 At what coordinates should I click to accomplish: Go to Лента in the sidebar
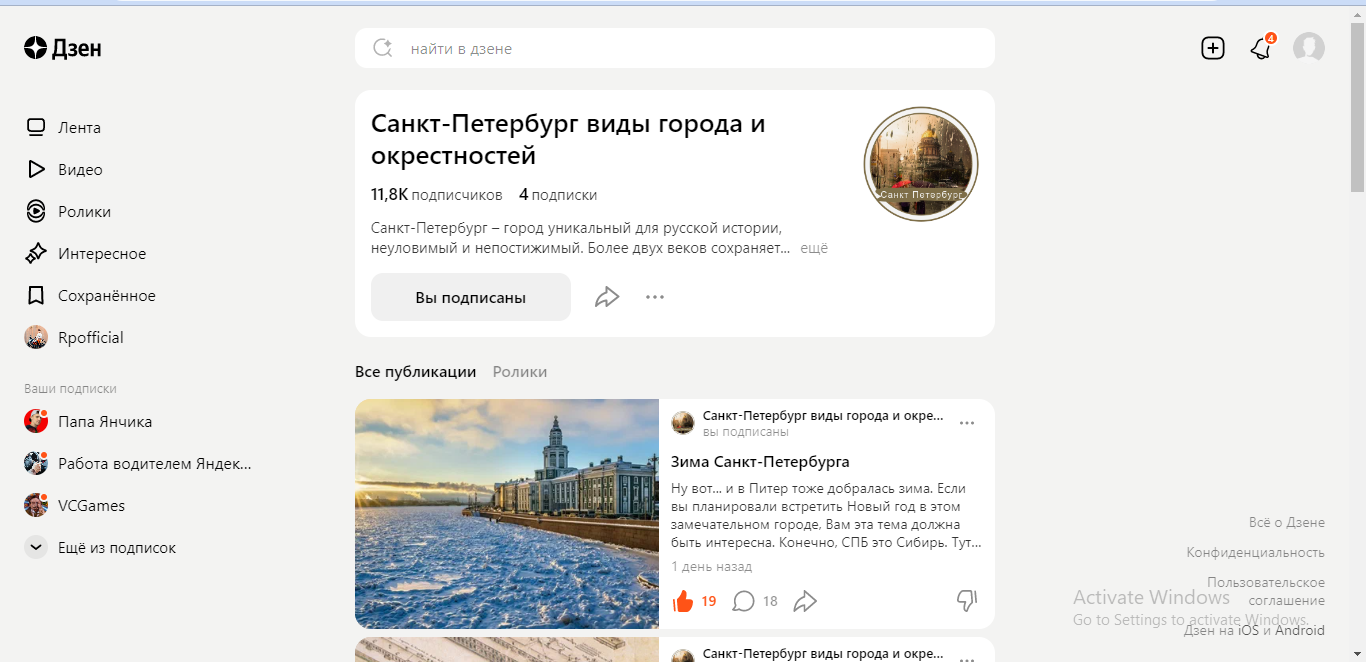tap(78, 128)
